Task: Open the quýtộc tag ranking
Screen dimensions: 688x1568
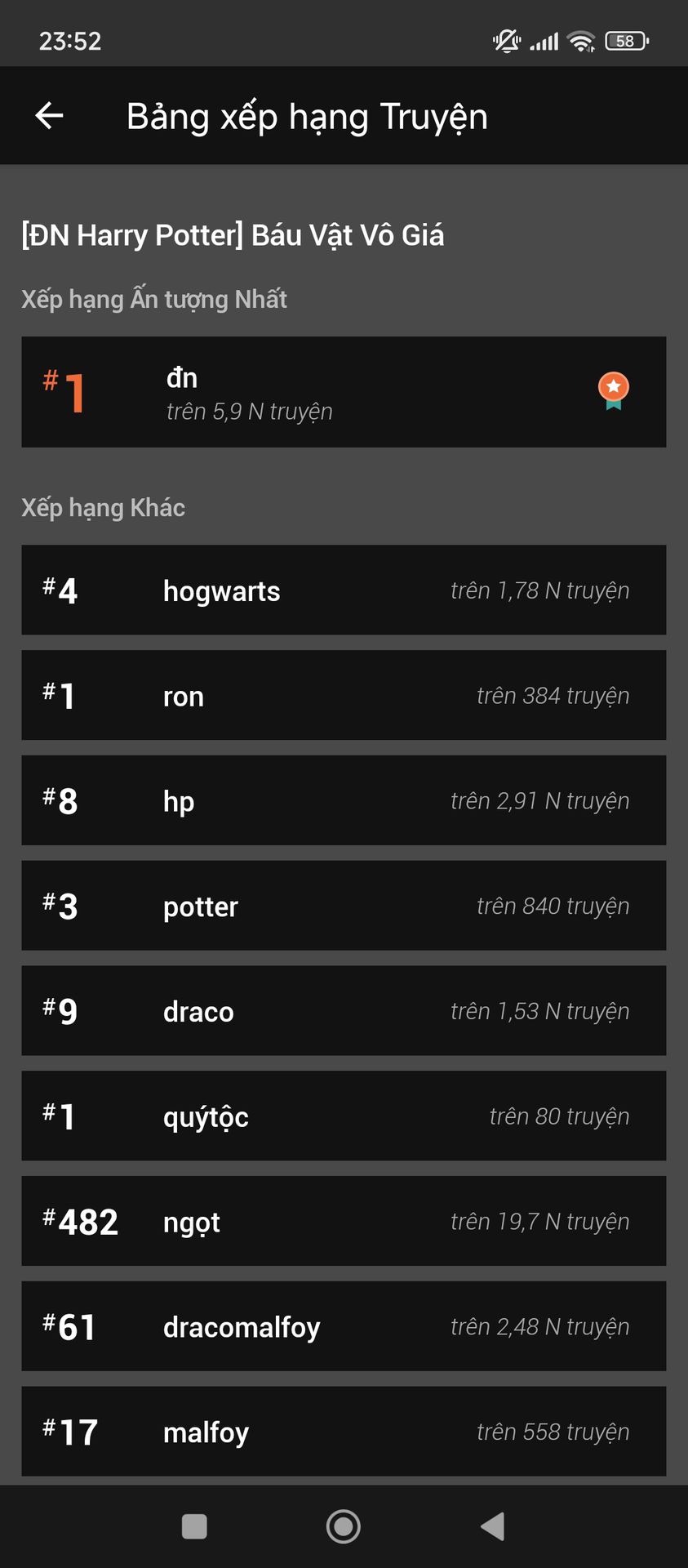Action: coord(344,1116)
